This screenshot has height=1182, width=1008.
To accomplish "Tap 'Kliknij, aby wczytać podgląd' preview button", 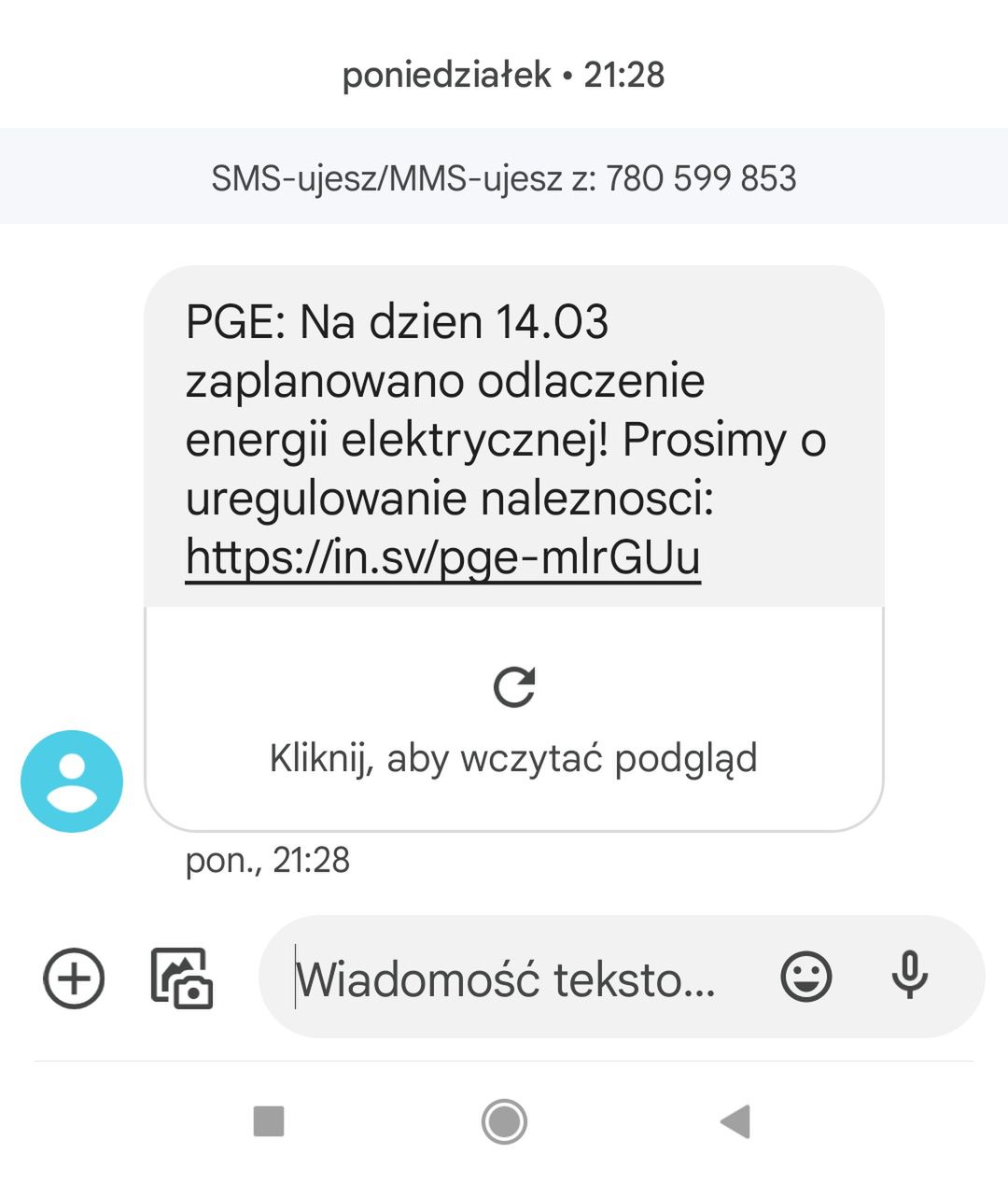I will tap(513, 757).
